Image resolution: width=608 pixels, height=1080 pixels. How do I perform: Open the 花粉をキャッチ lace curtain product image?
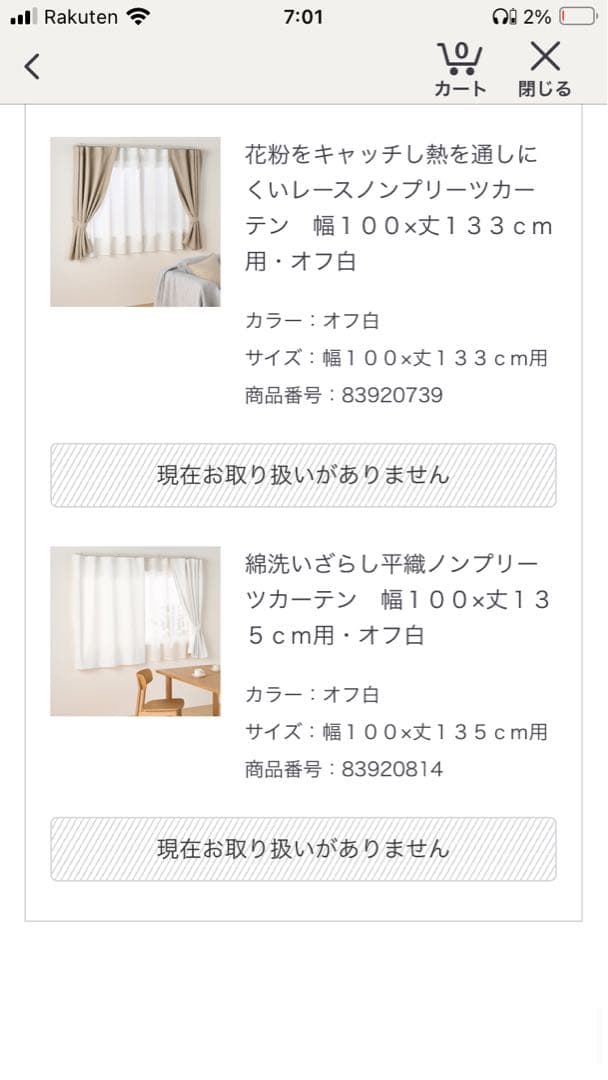pyautogui.click(x=135, y=221)
